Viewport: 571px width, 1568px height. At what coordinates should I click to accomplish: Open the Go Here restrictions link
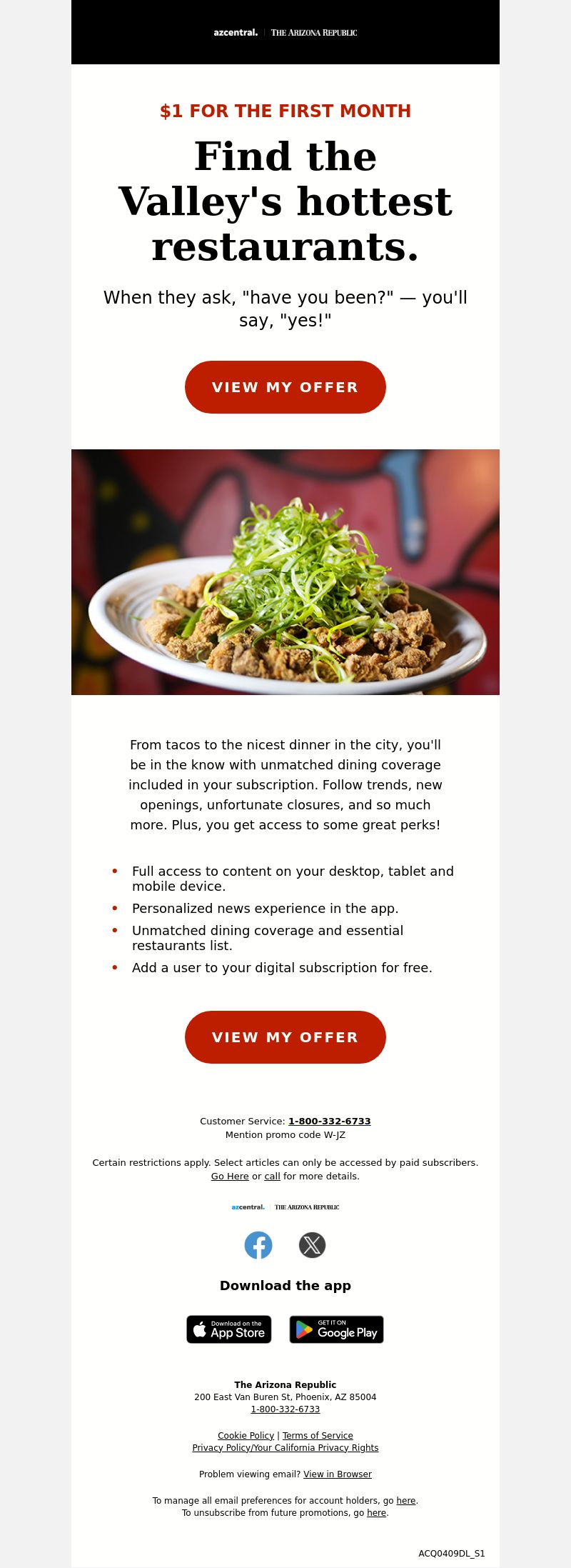230,1176
